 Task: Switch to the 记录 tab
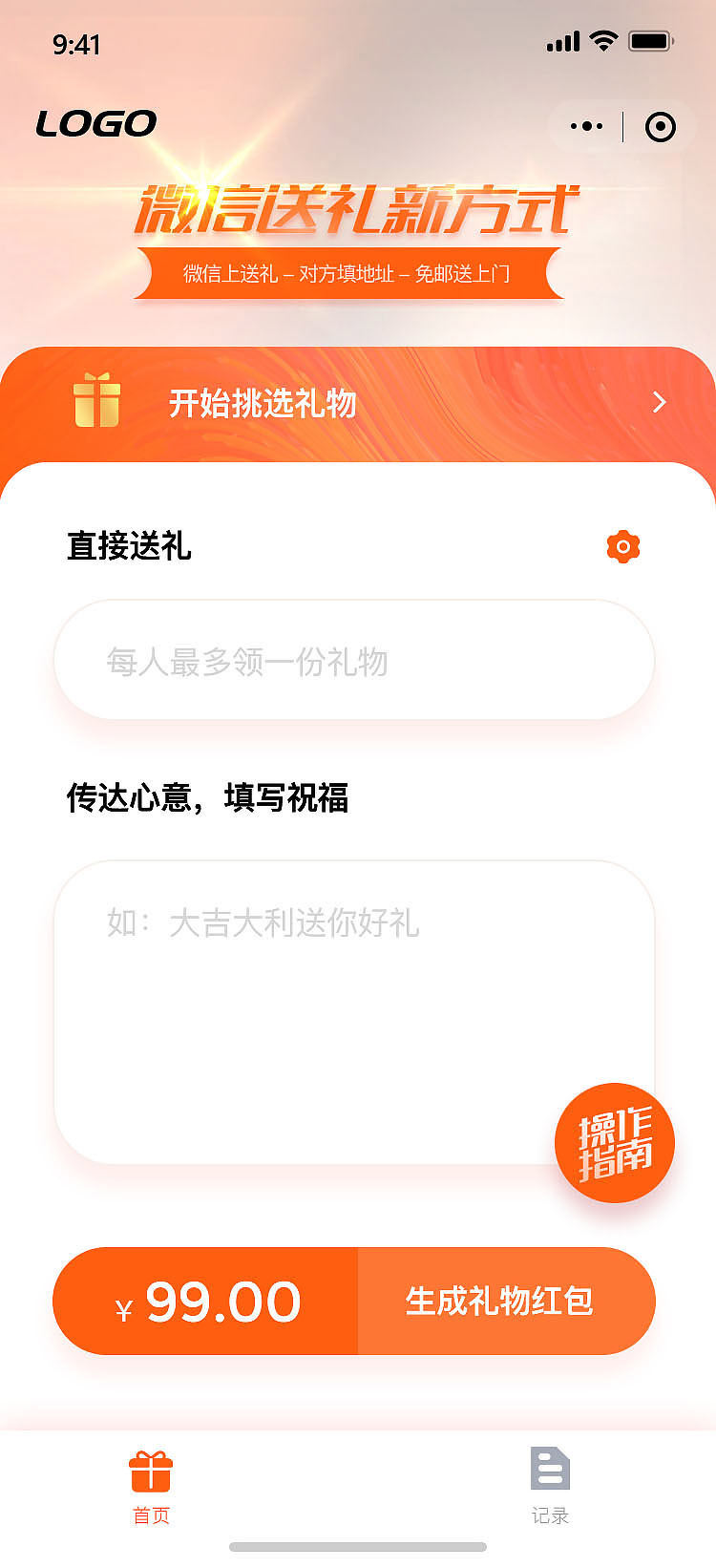(x=550, y=1486)
